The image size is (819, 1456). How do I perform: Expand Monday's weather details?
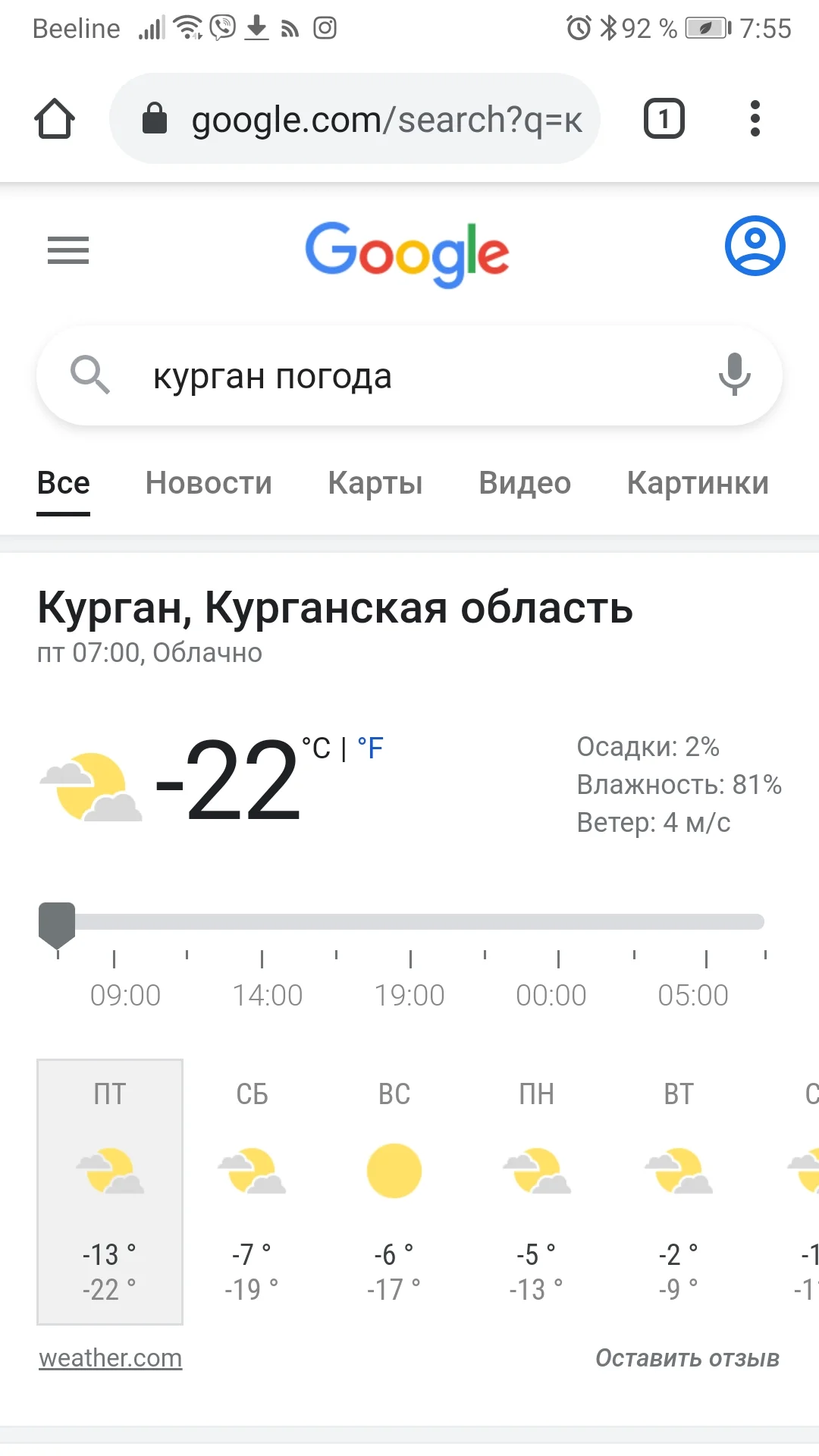pos(537,1183)
